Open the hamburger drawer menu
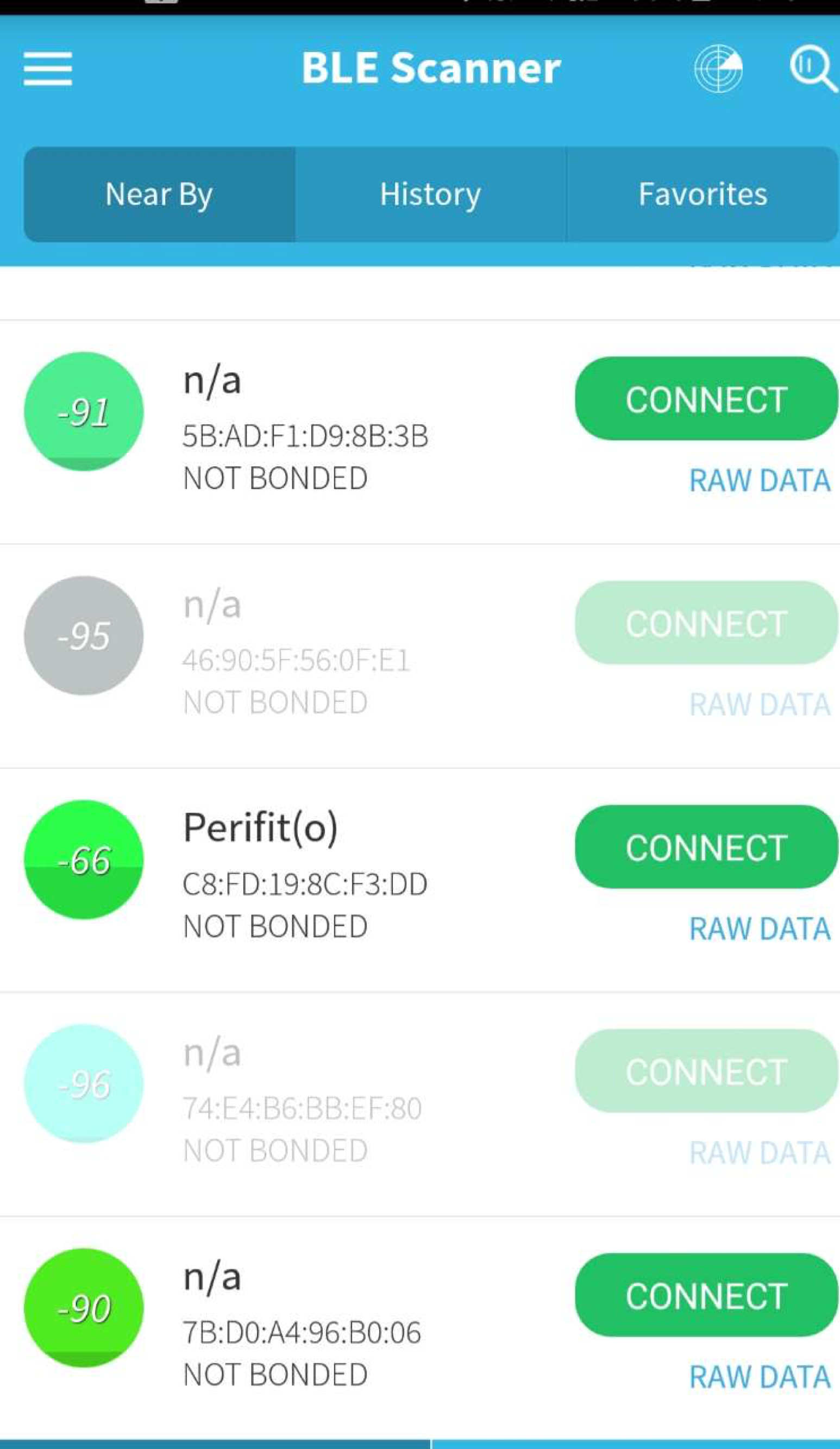The image size is (840, 1449). (48, 69)
